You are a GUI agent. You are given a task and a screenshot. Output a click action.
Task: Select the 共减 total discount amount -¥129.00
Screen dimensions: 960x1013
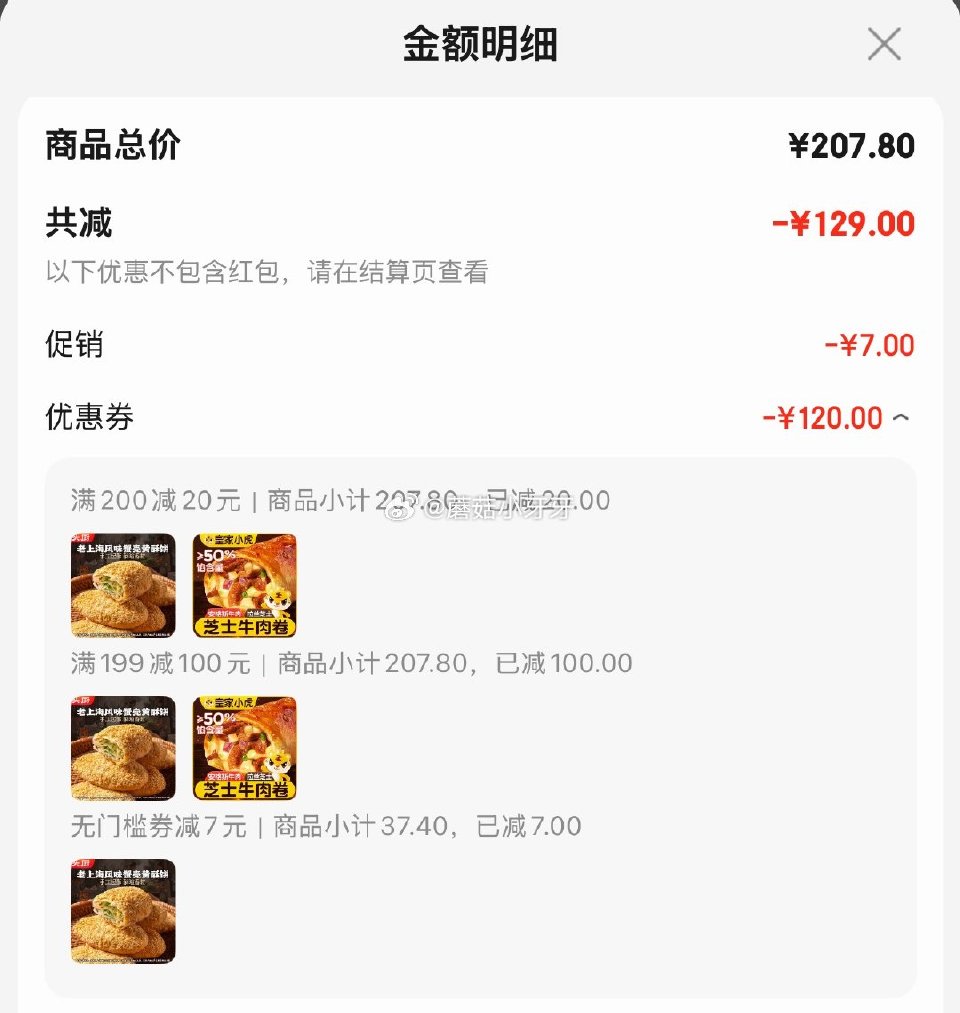(848, 222)
